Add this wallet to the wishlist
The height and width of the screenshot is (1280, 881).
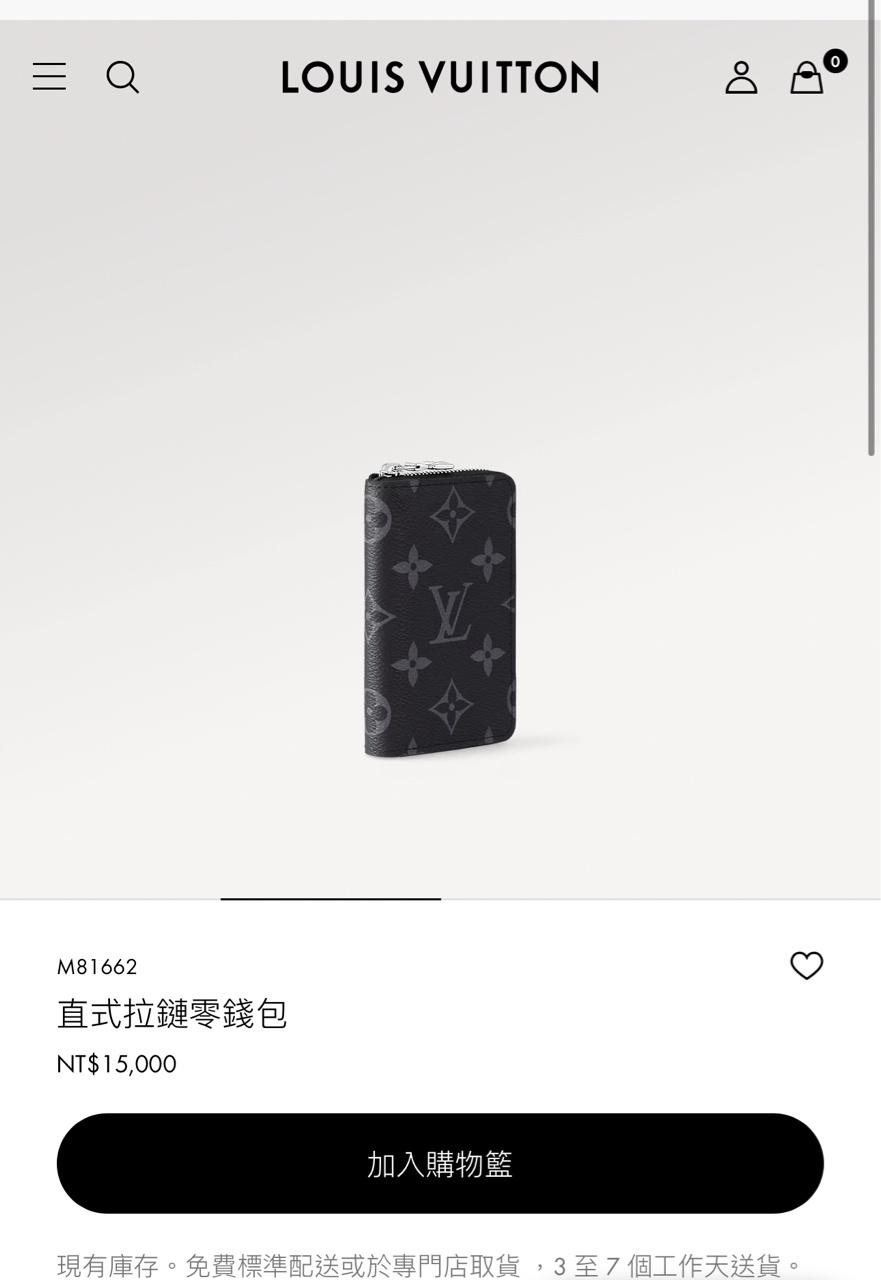806,966
